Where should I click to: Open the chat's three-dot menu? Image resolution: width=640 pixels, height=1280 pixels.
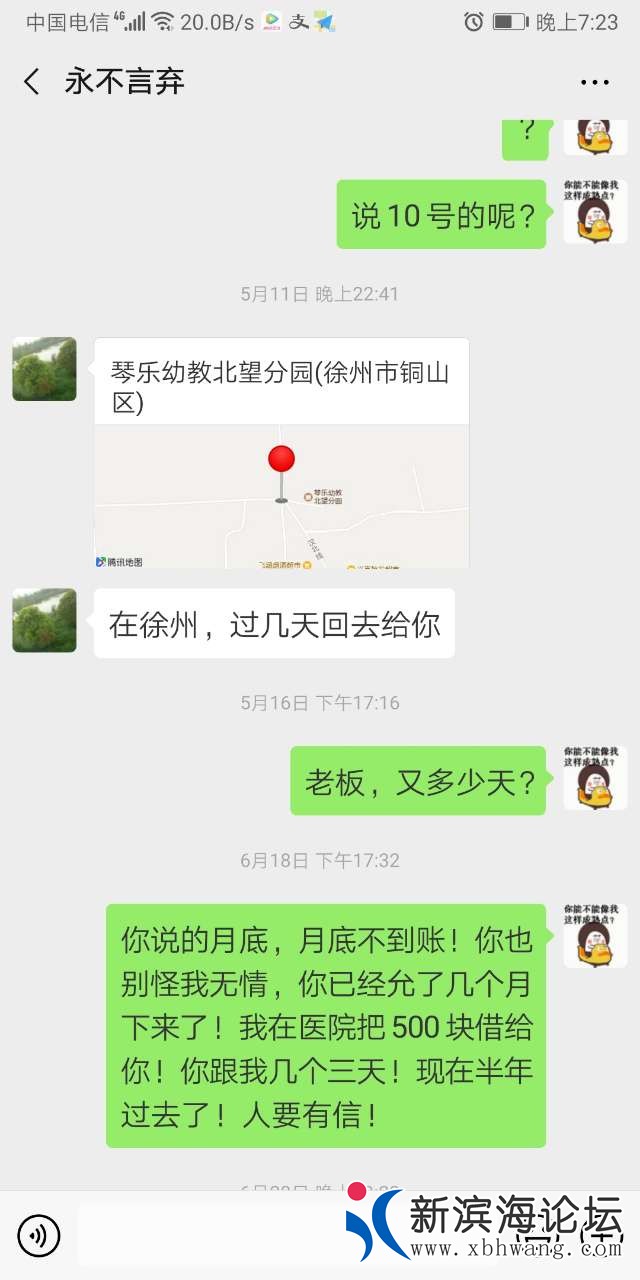pyautogui.click(x=595, y=83)
